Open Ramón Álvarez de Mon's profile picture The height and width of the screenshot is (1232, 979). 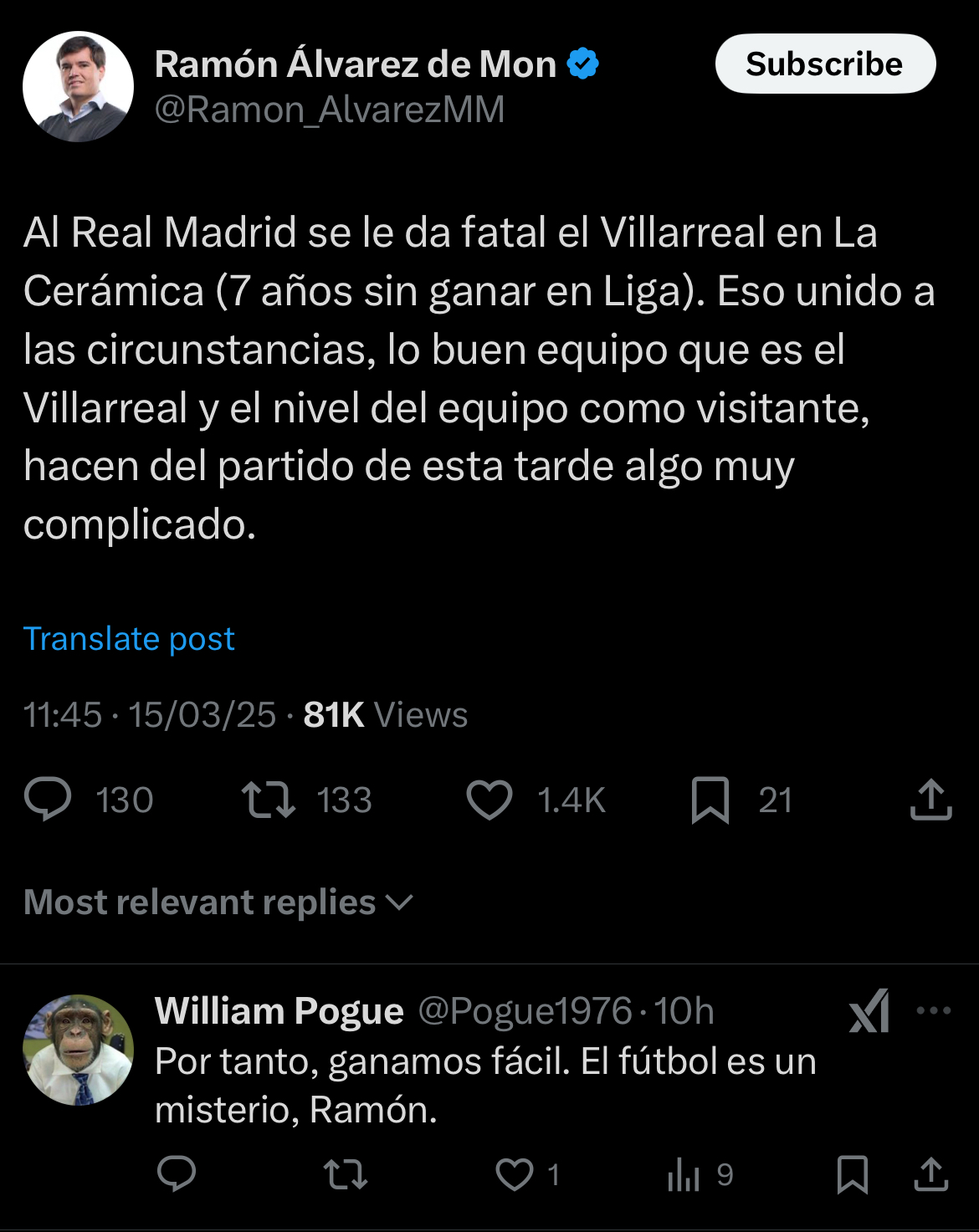tap(78, 87)
